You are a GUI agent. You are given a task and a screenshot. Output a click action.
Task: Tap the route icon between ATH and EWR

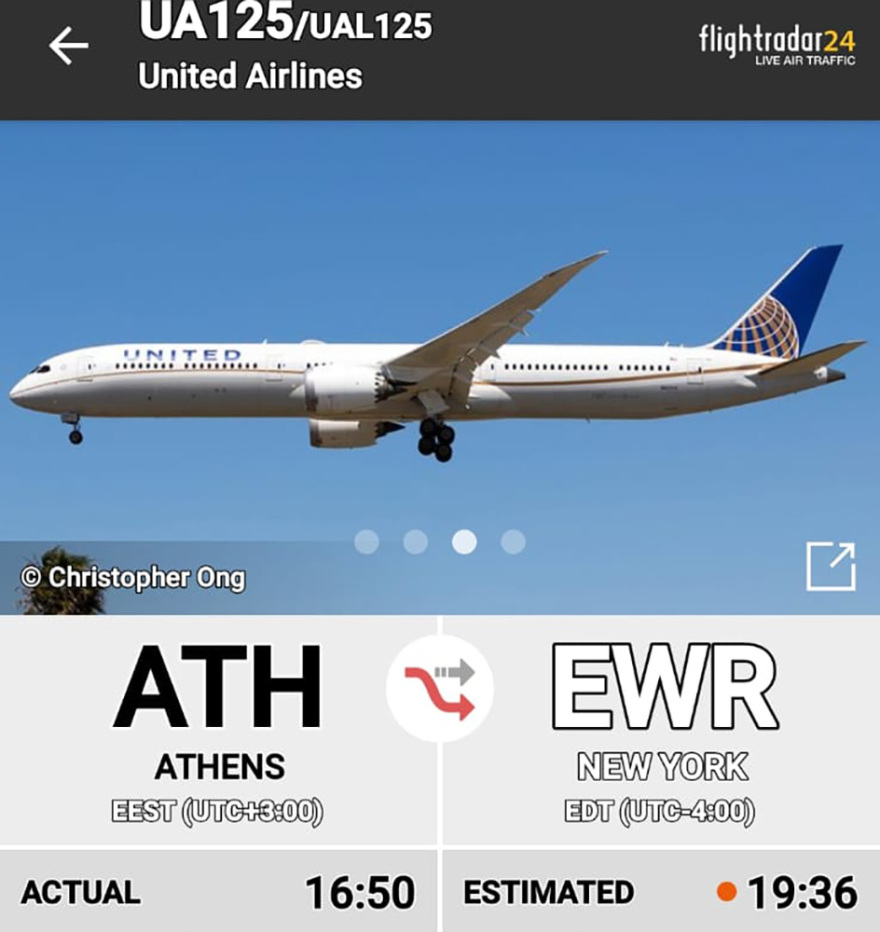[440, 688]
